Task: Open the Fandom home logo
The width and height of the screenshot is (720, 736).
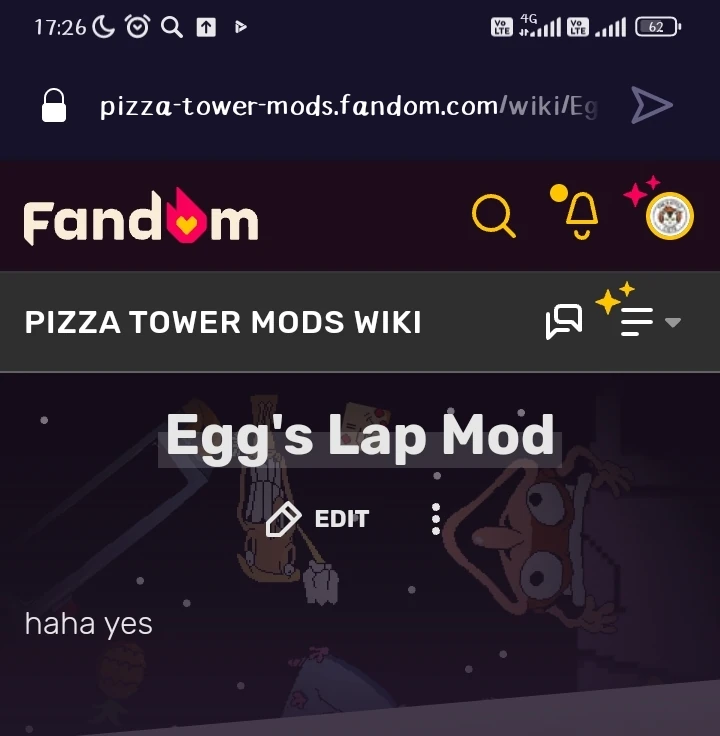Action: [x=141, y=217]
